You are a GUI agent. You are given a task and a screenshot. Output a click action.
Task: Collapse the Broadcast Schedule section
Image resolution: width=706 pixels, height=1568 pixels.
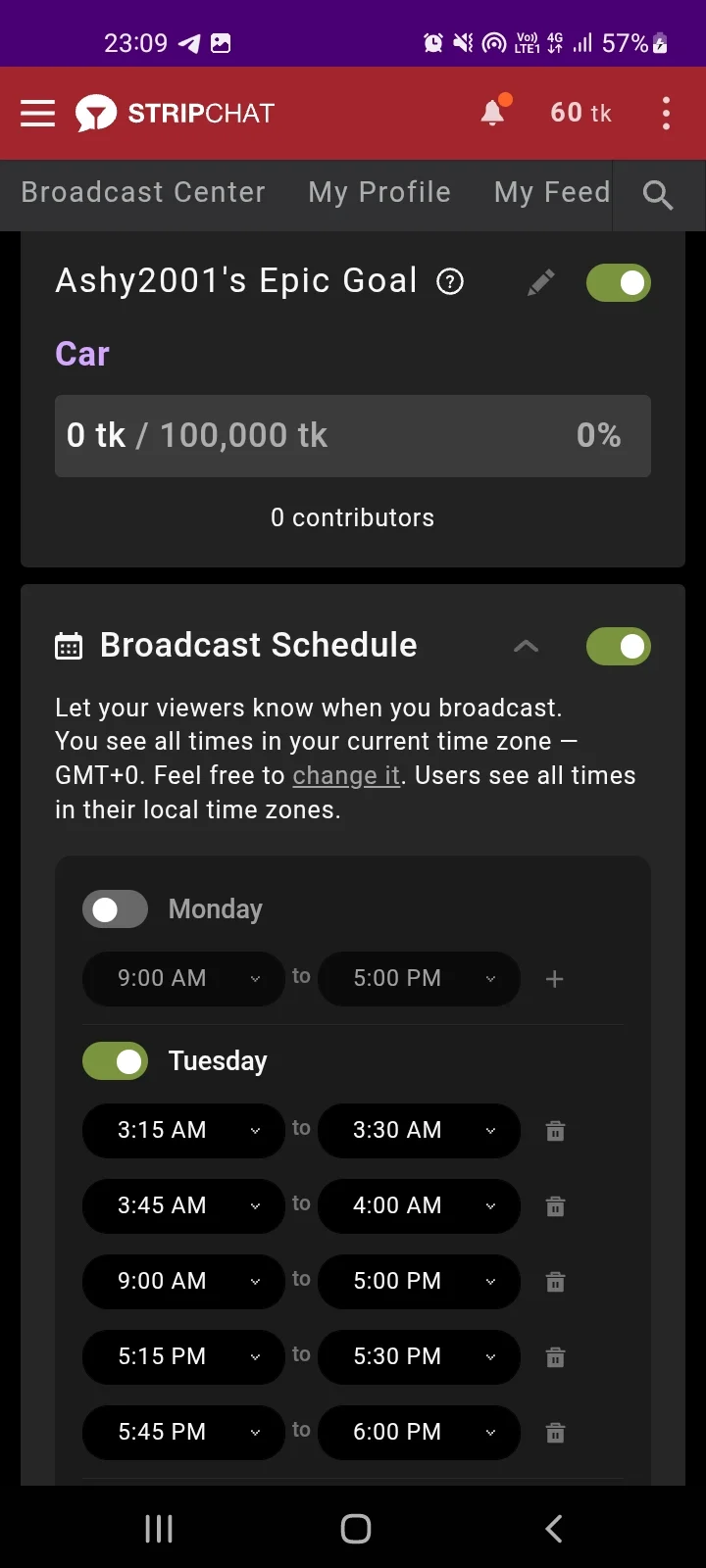click(527, 646)
